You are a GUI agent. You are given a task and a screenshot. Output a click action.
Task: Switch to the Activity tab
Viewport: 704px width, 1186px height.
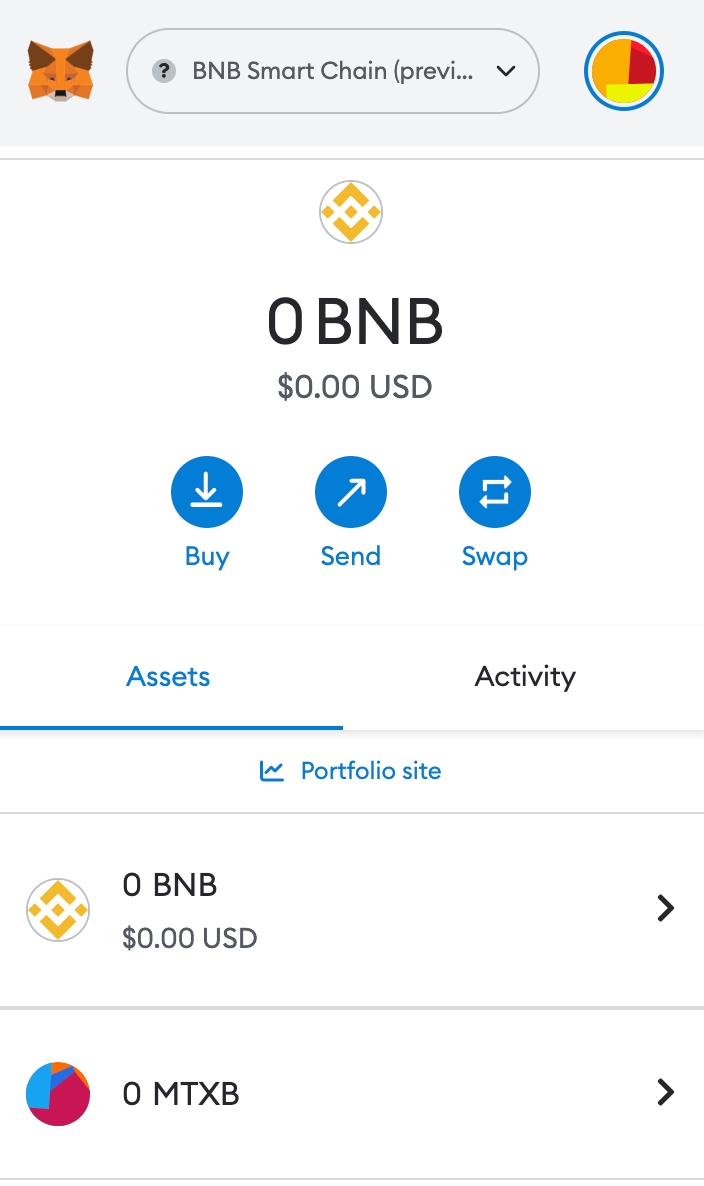(x=525, y=677)
